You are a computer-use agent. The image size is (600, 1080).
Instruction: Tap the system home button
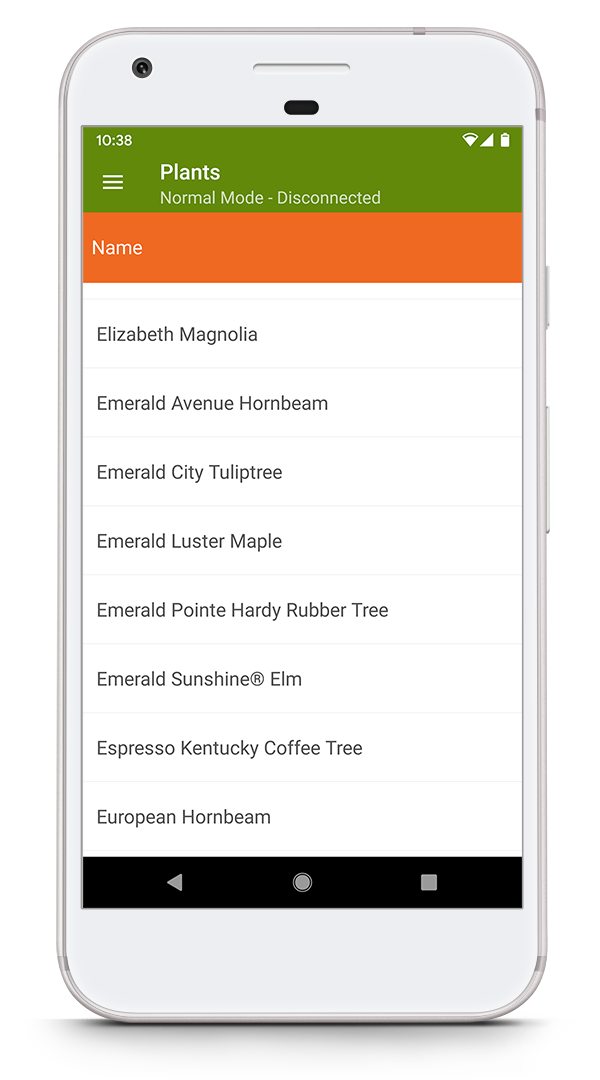click(x=302, y=882)
